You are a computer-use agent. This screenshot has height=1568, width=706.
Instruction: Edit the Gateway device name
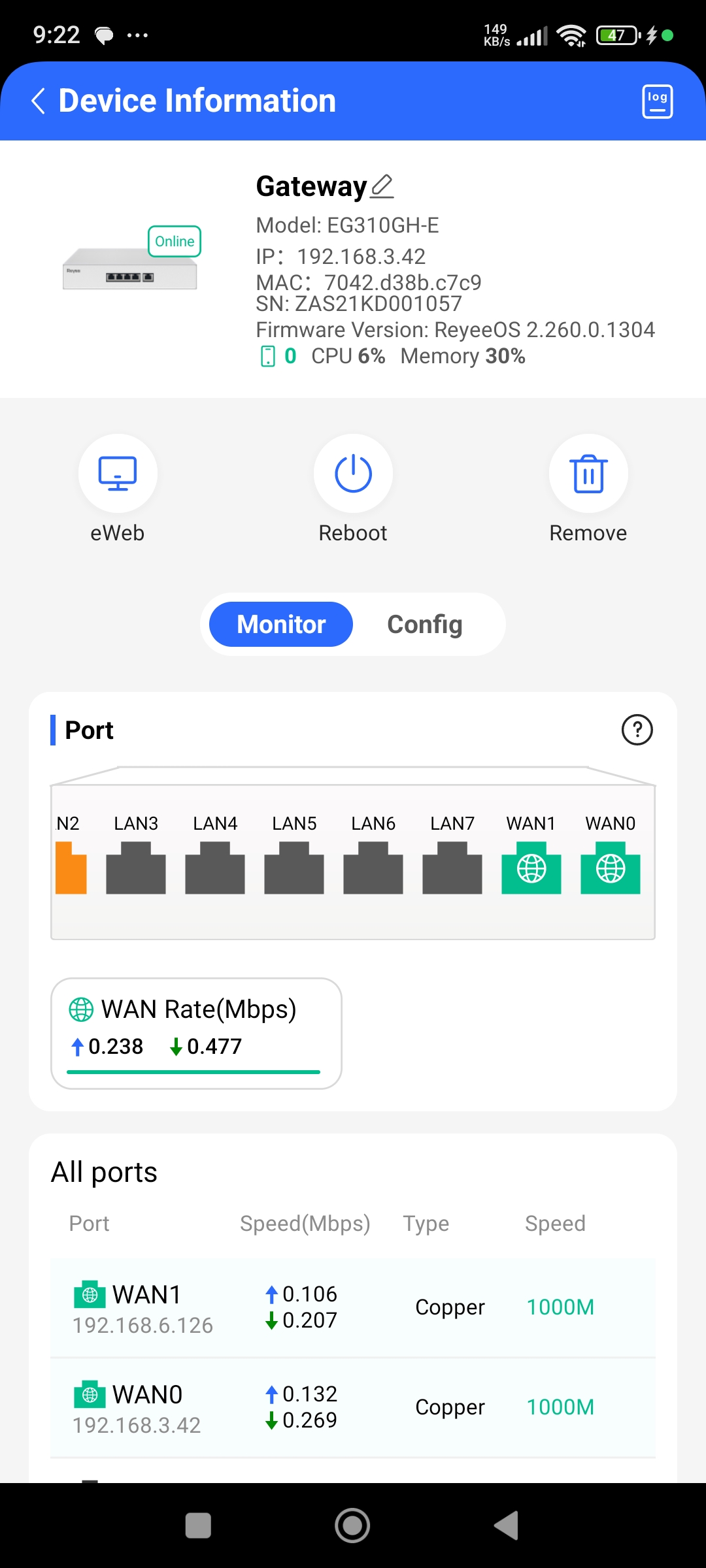382,186
